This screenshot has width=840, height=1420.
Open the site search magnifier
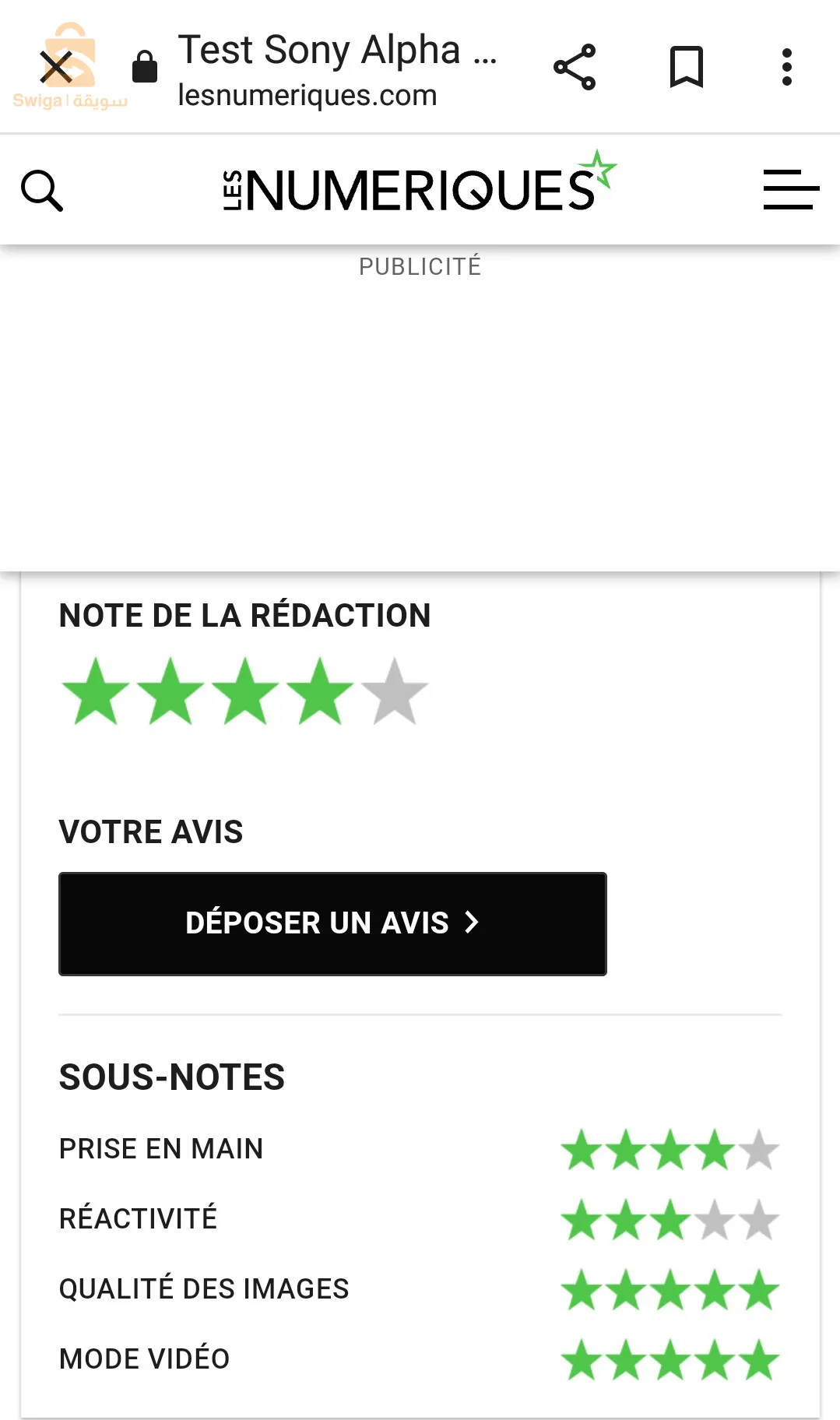(x=42, y=191)
